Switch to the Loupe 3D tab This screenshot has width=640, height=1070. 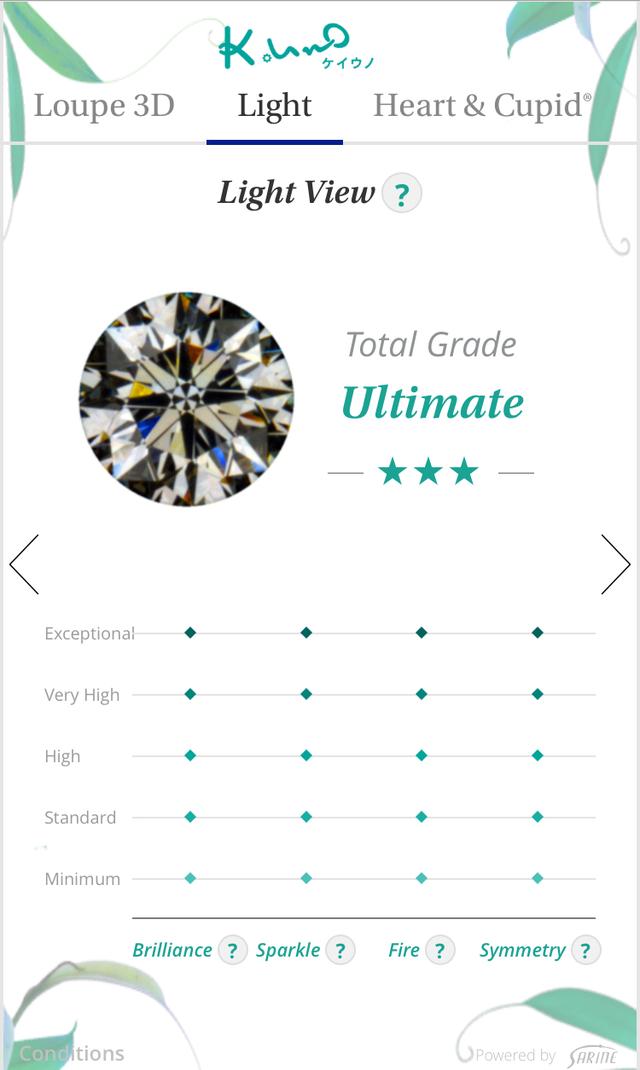point(104,106)
